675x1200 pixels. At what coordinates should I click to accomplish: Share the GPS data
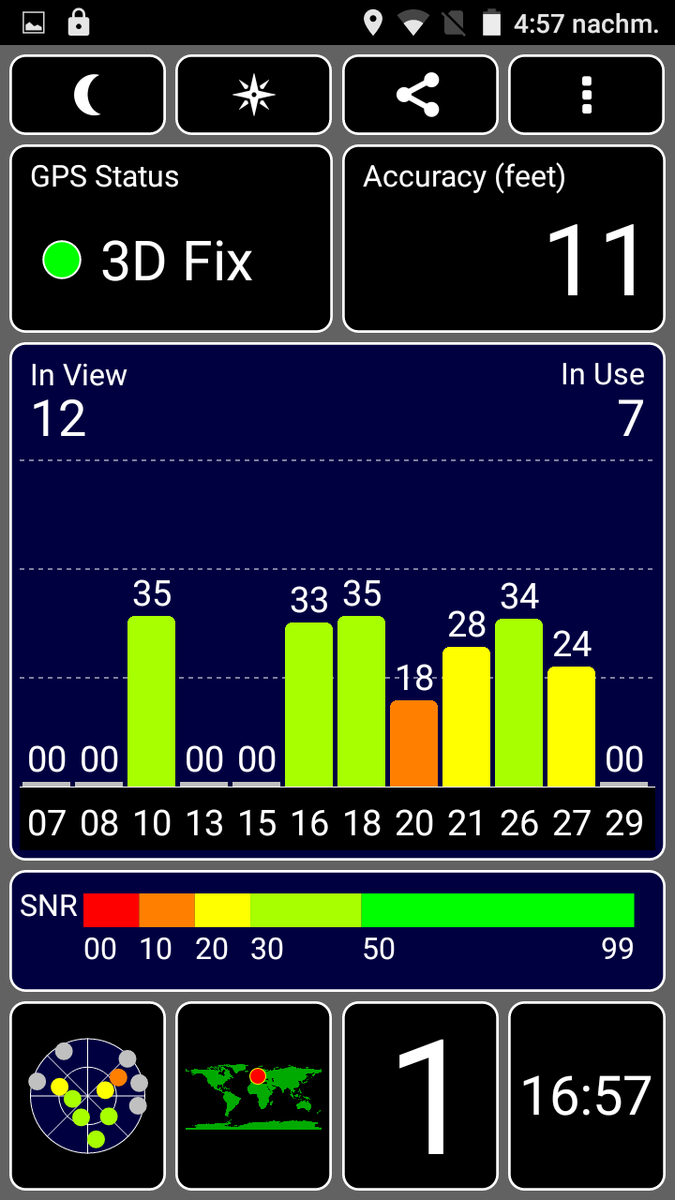(x=420, y=95)
